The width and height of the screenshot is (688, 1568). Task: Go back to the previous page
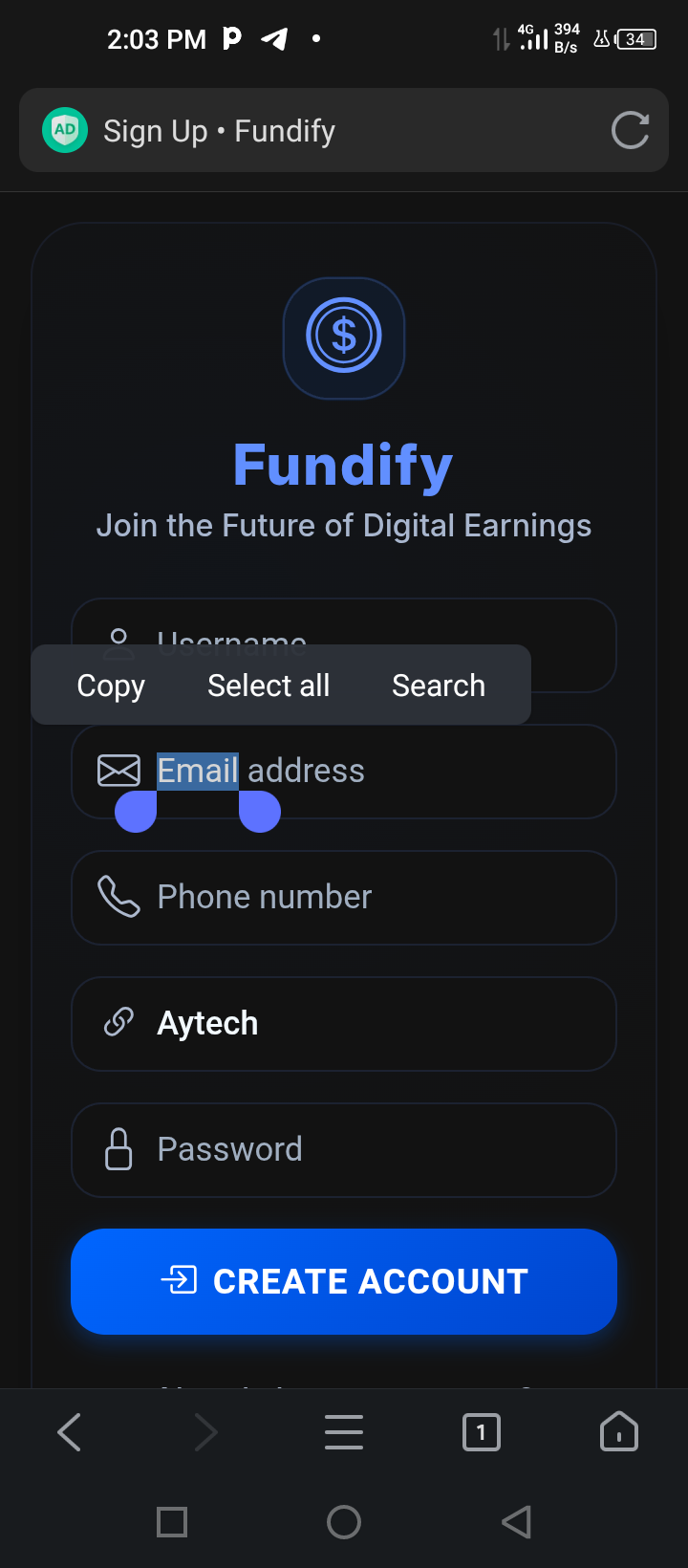point(69,1432)
